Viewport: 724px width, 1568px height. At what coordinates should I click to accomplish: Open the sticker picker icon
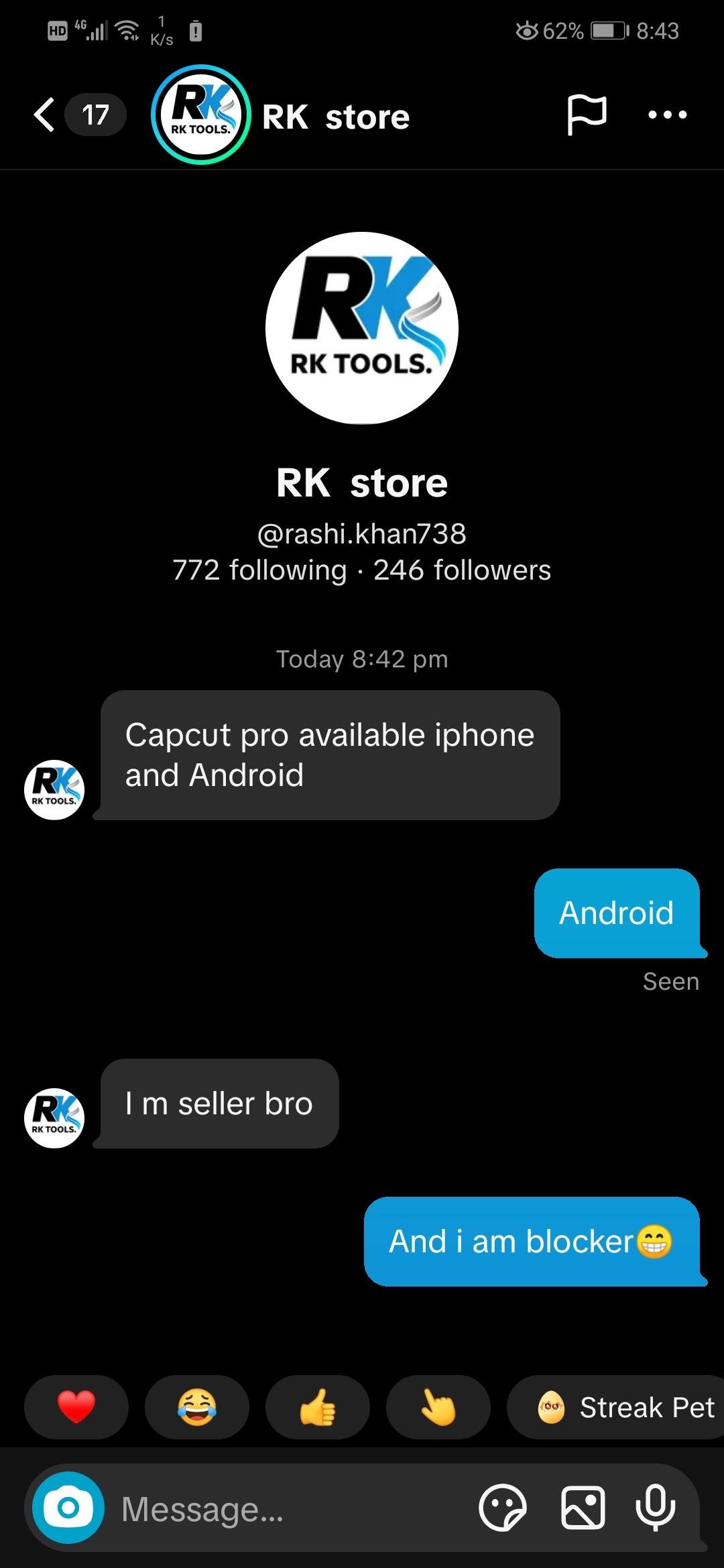(503, 1508)
